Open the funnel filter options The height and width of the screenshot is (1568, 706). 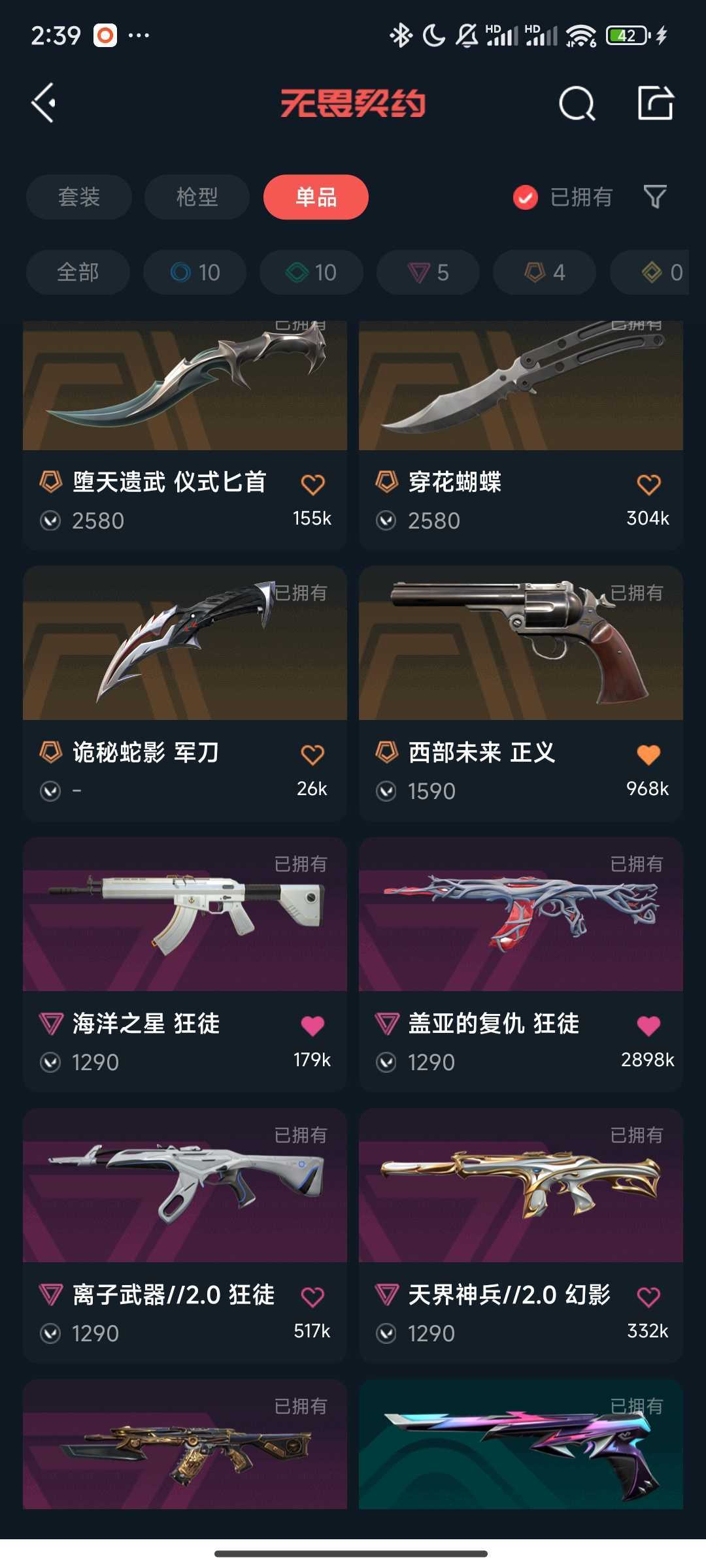(x=655, y=197)
